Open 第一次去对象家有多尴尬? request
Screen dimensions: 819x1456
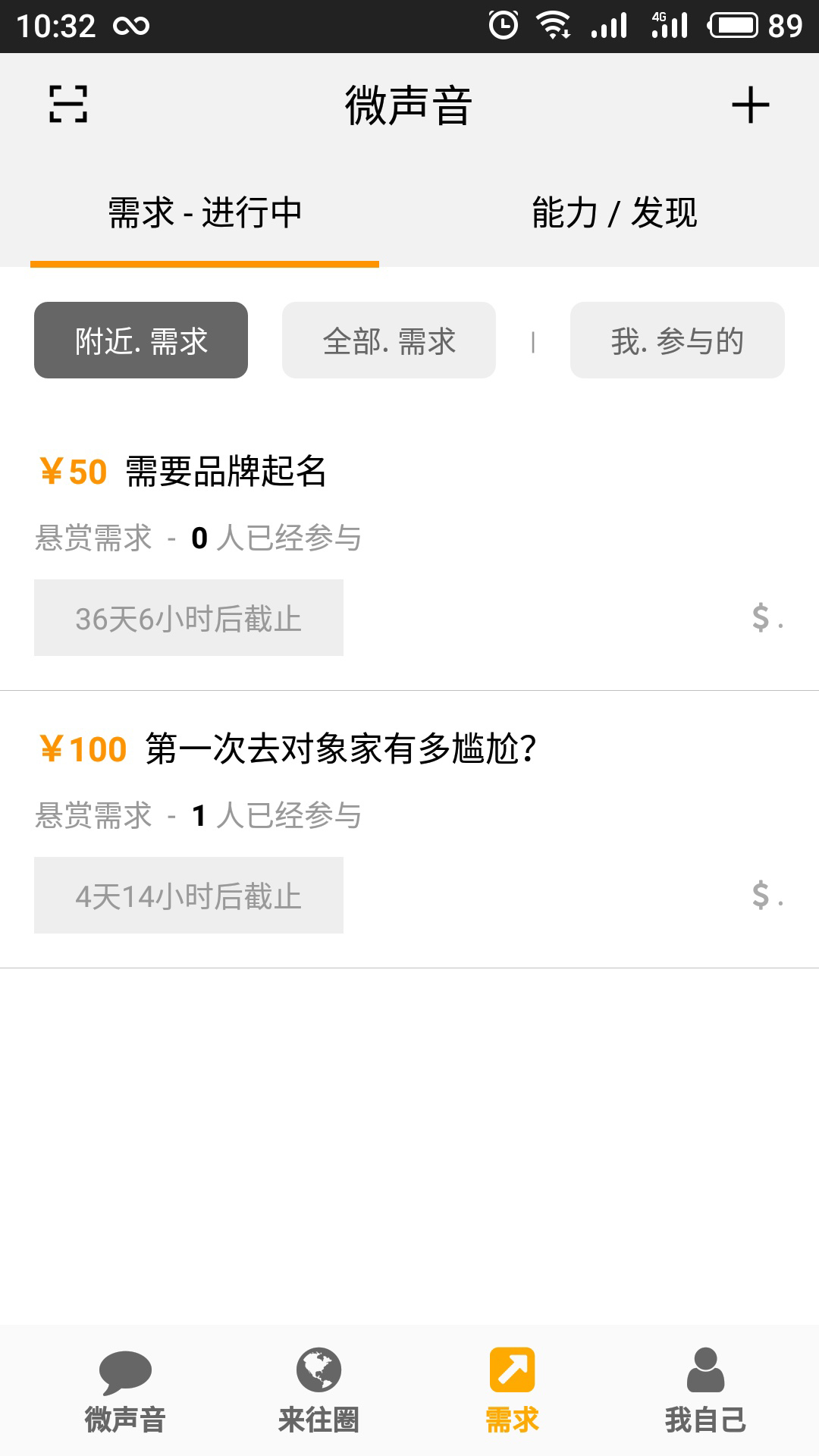tap(409, 830)
